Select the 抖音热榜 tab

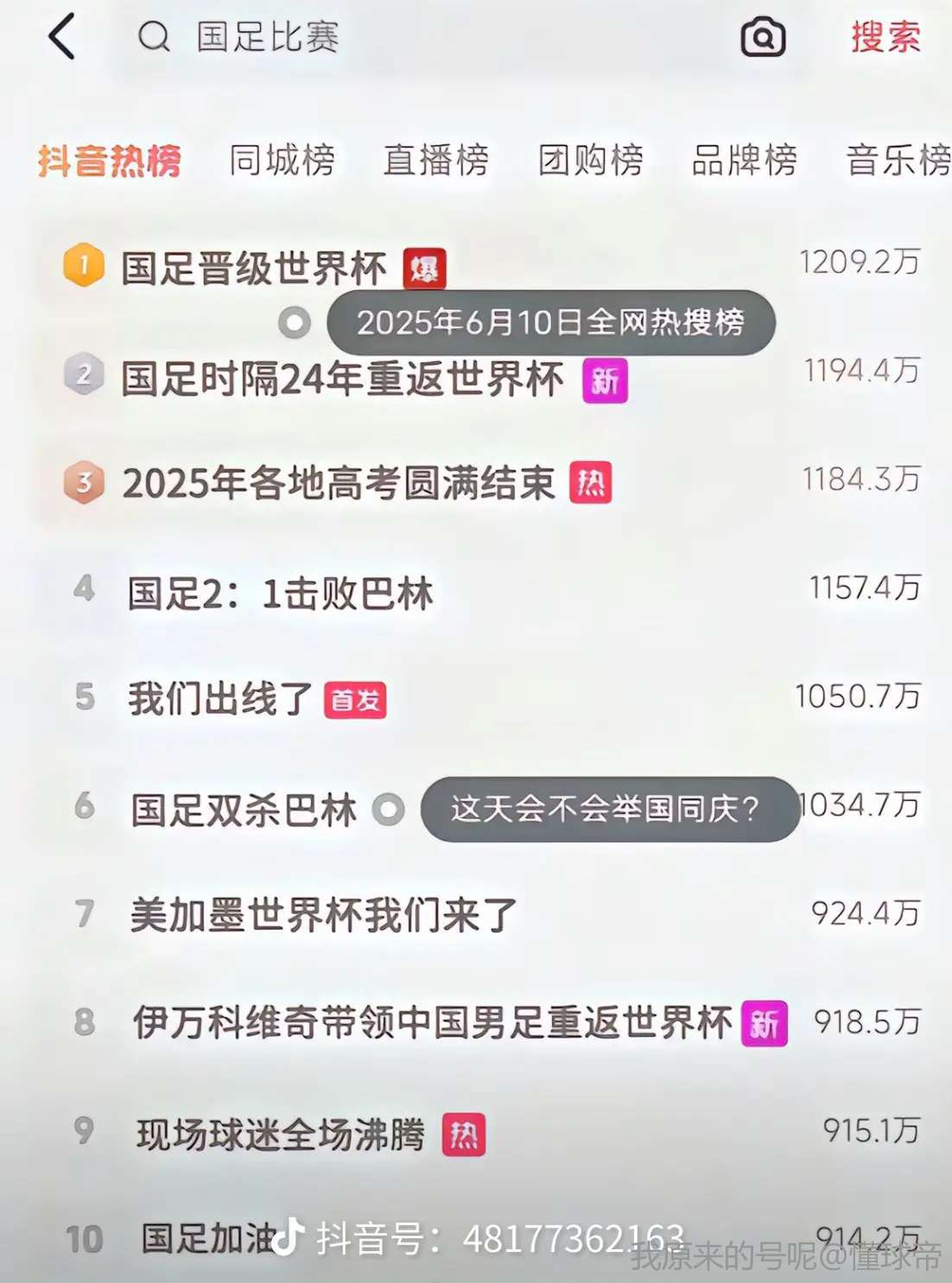[x=110, y=162]
